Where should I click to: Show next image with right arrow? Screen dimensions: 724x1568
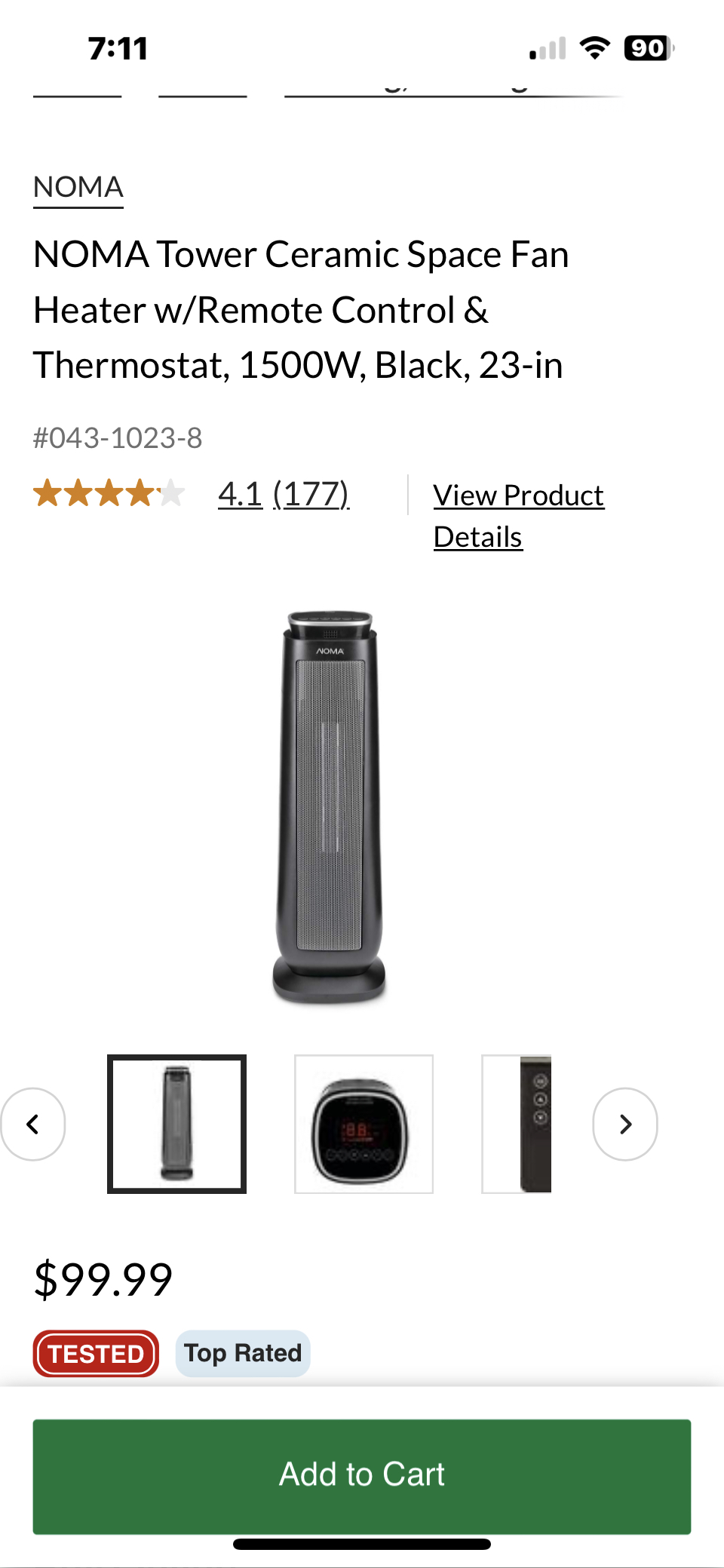click(x=625, y=1124)
